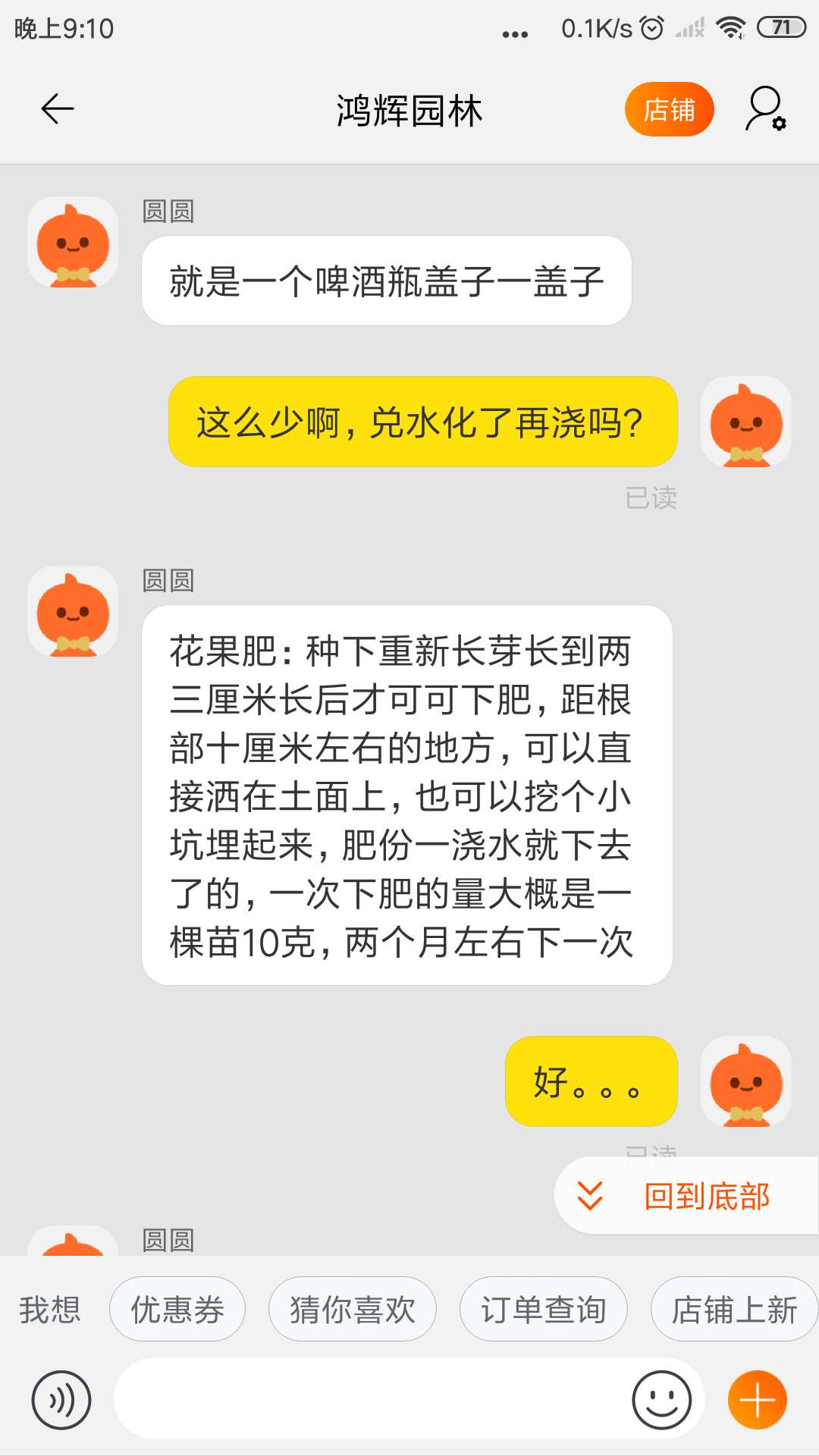Switch to voice message input
Image resolution: width=819 pixels, height=1456 pixels.
pyautogui.click(x=61, y=1400)
